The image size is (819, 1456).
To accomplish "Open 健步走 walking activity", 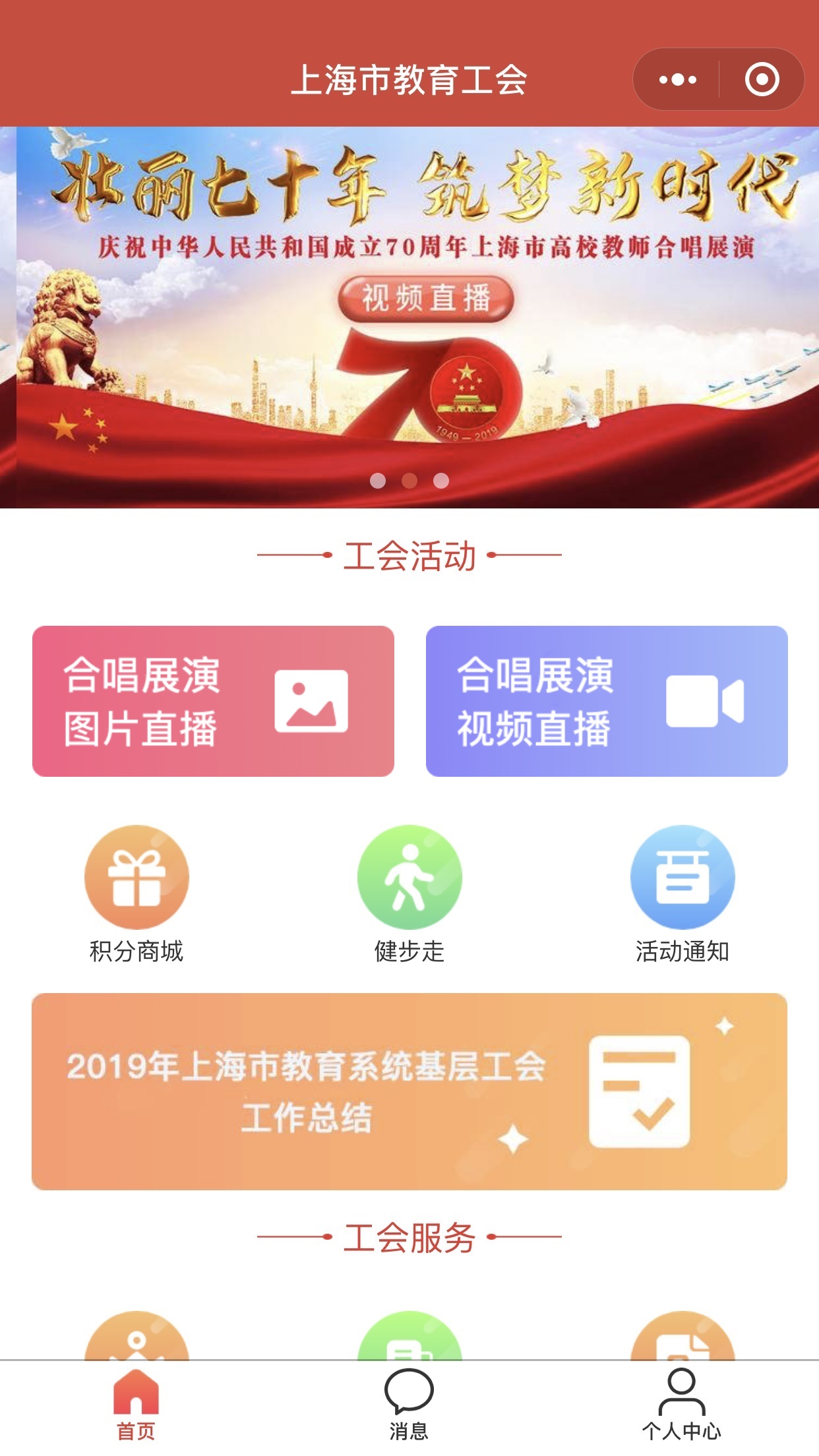I will tap(409, 894).
